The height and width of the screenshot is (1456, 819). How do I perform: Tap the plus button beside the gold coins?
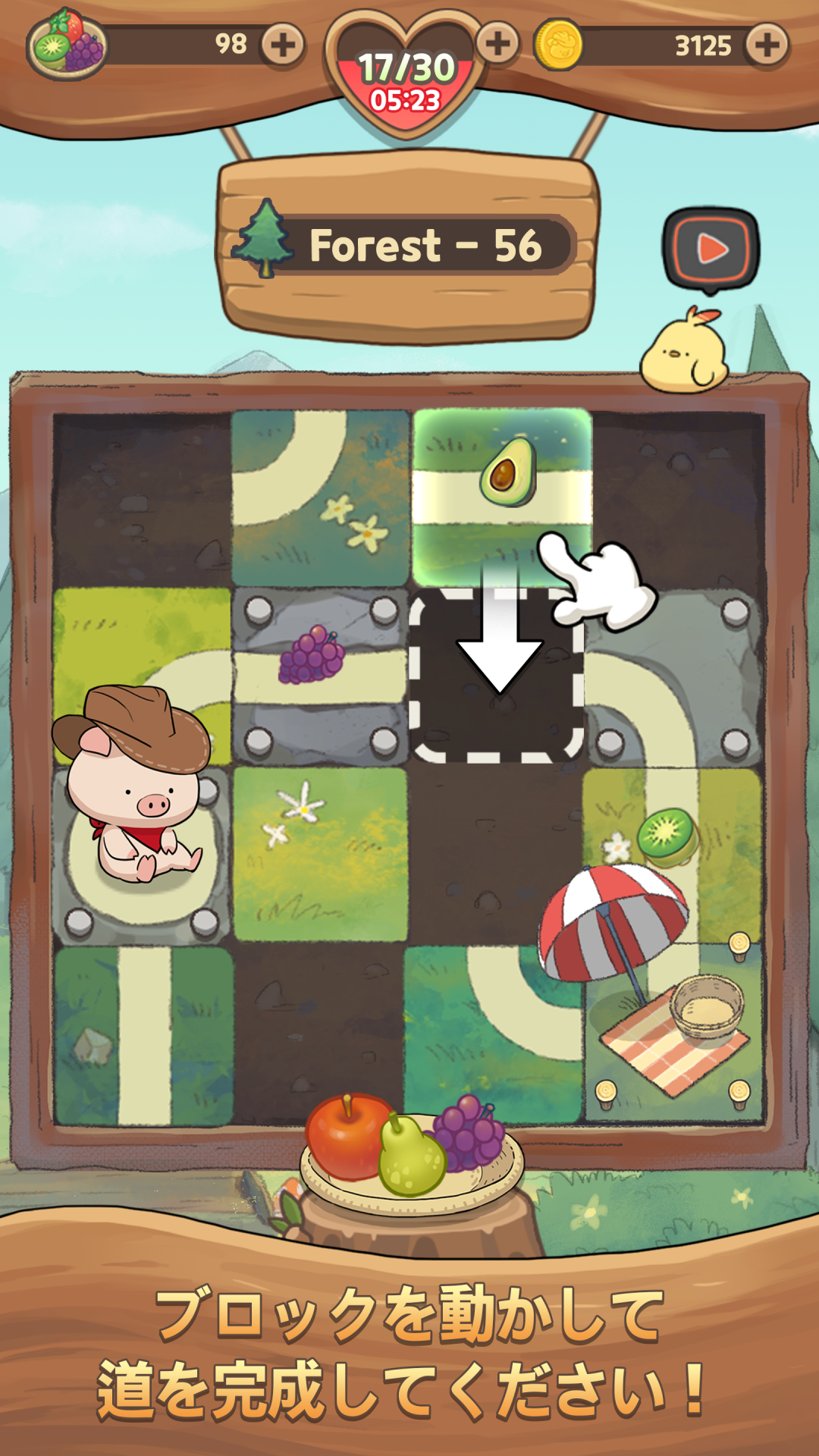pyautogui.click(x=767, y=45)
